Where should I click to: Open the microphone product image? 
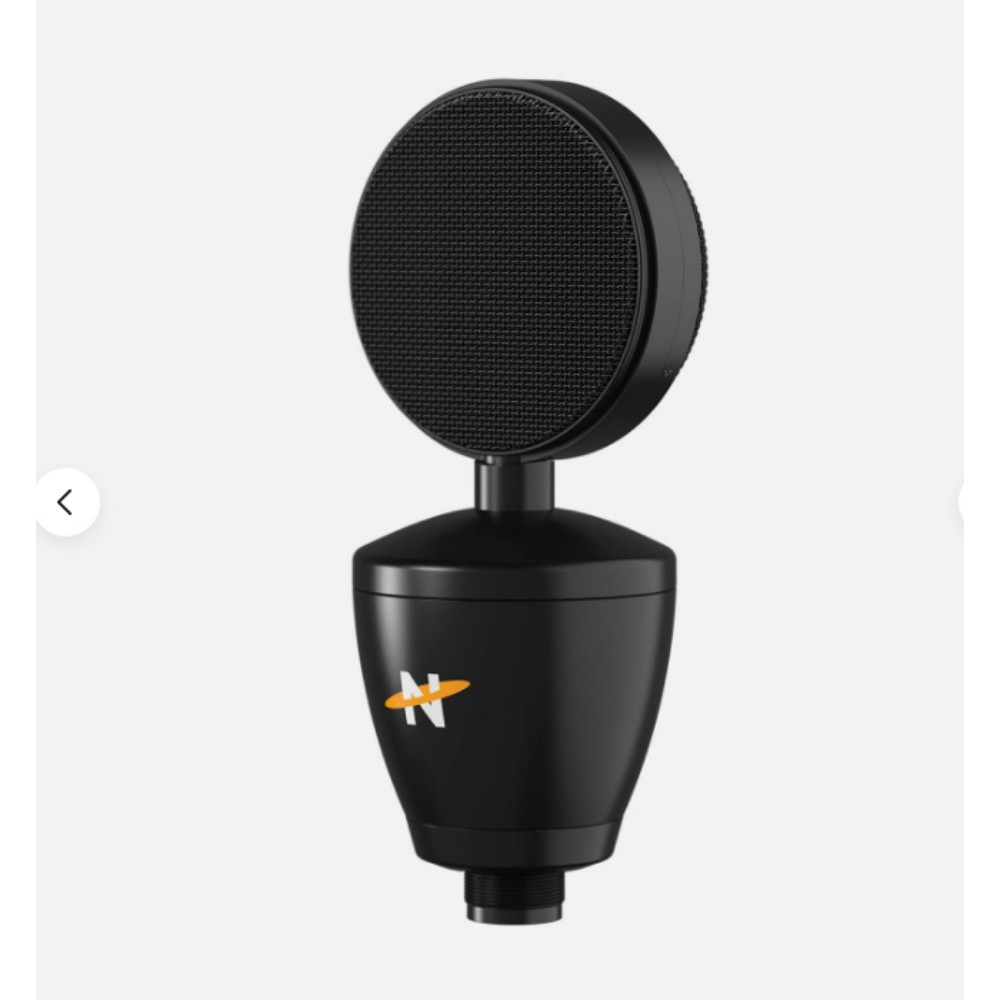coord(520,500)
